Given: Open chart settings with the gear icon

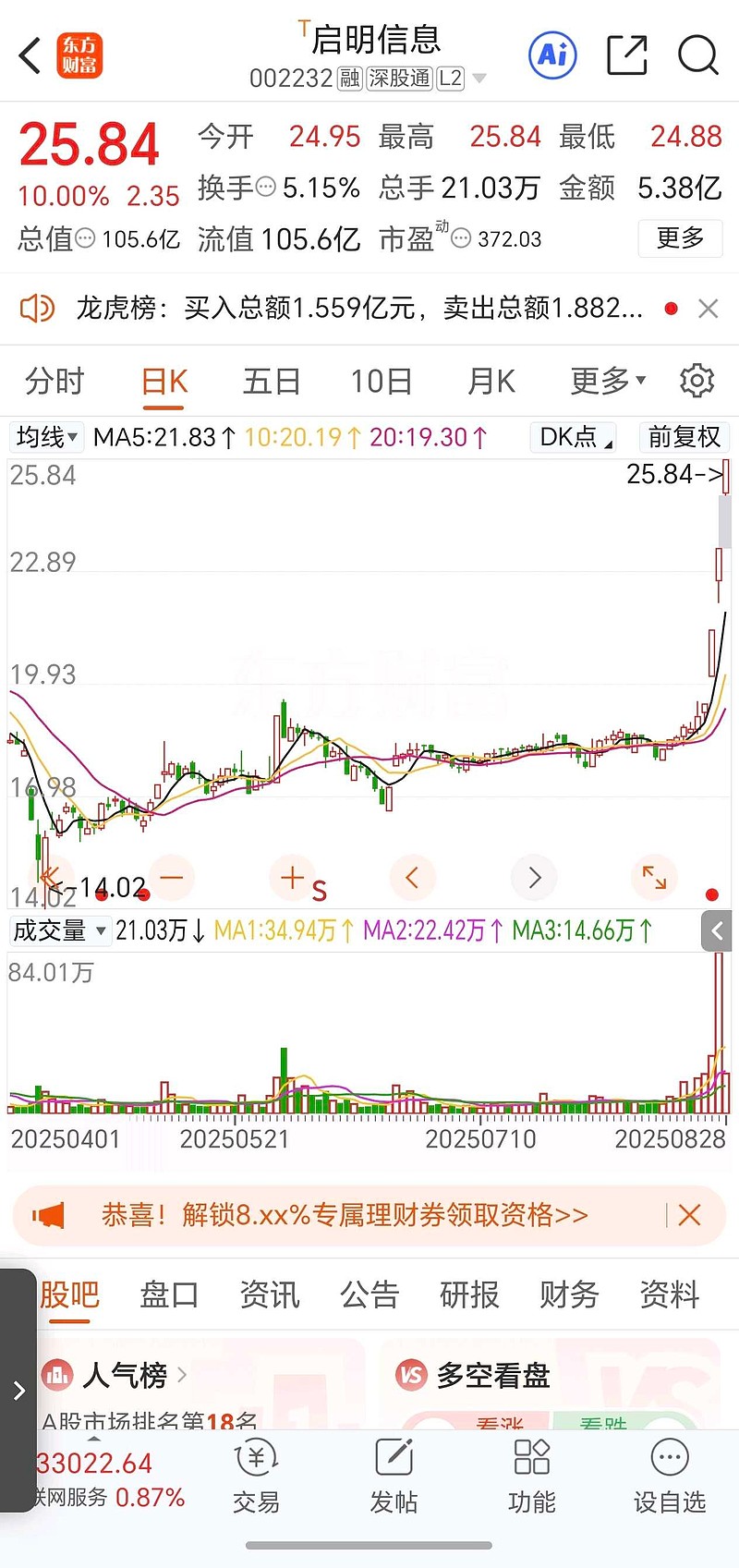Looking at the screenshot, I should [697, 380].
